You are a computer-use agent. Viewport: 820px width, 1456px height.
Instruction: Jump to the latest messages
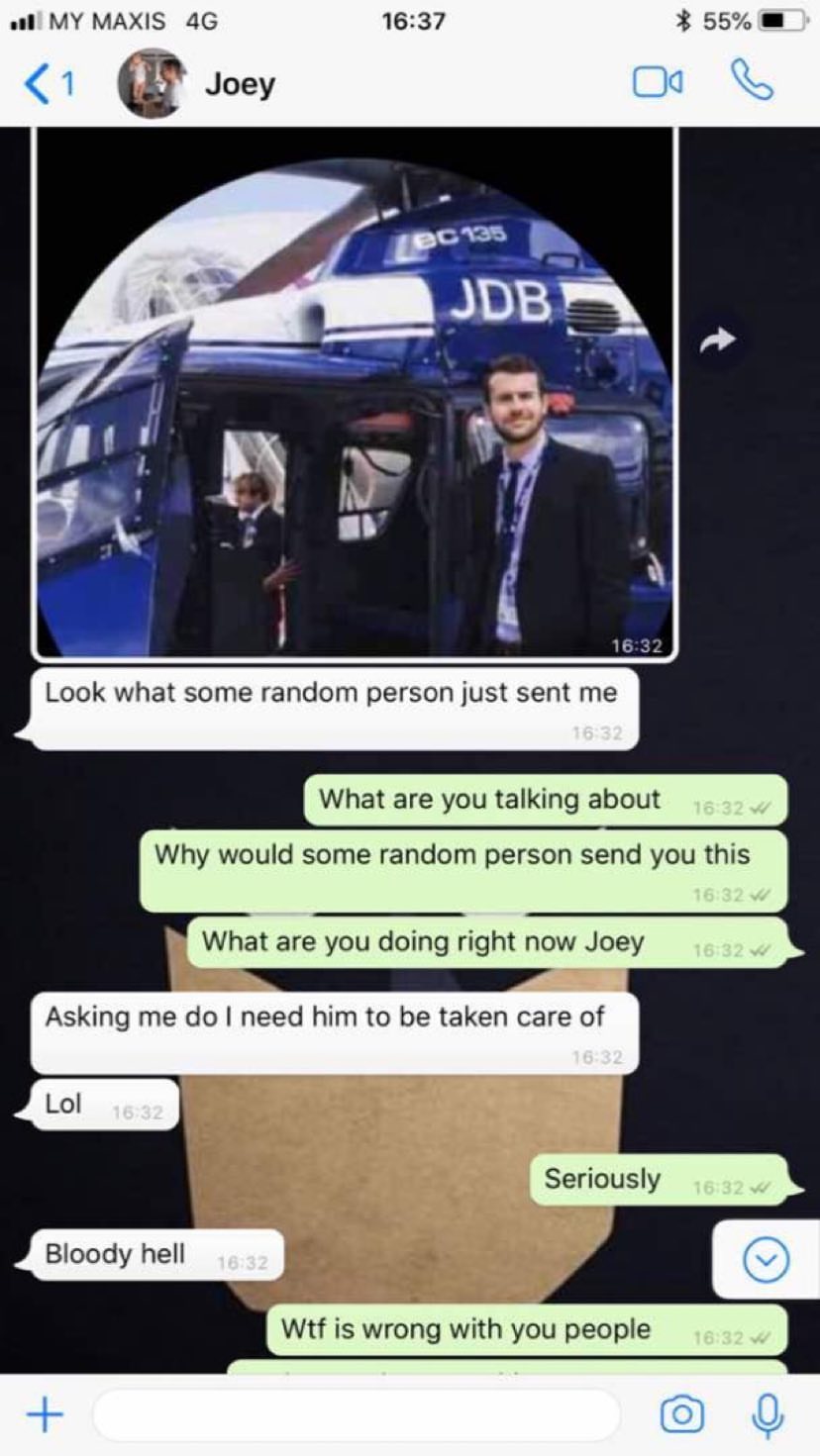pos(766,1260)
